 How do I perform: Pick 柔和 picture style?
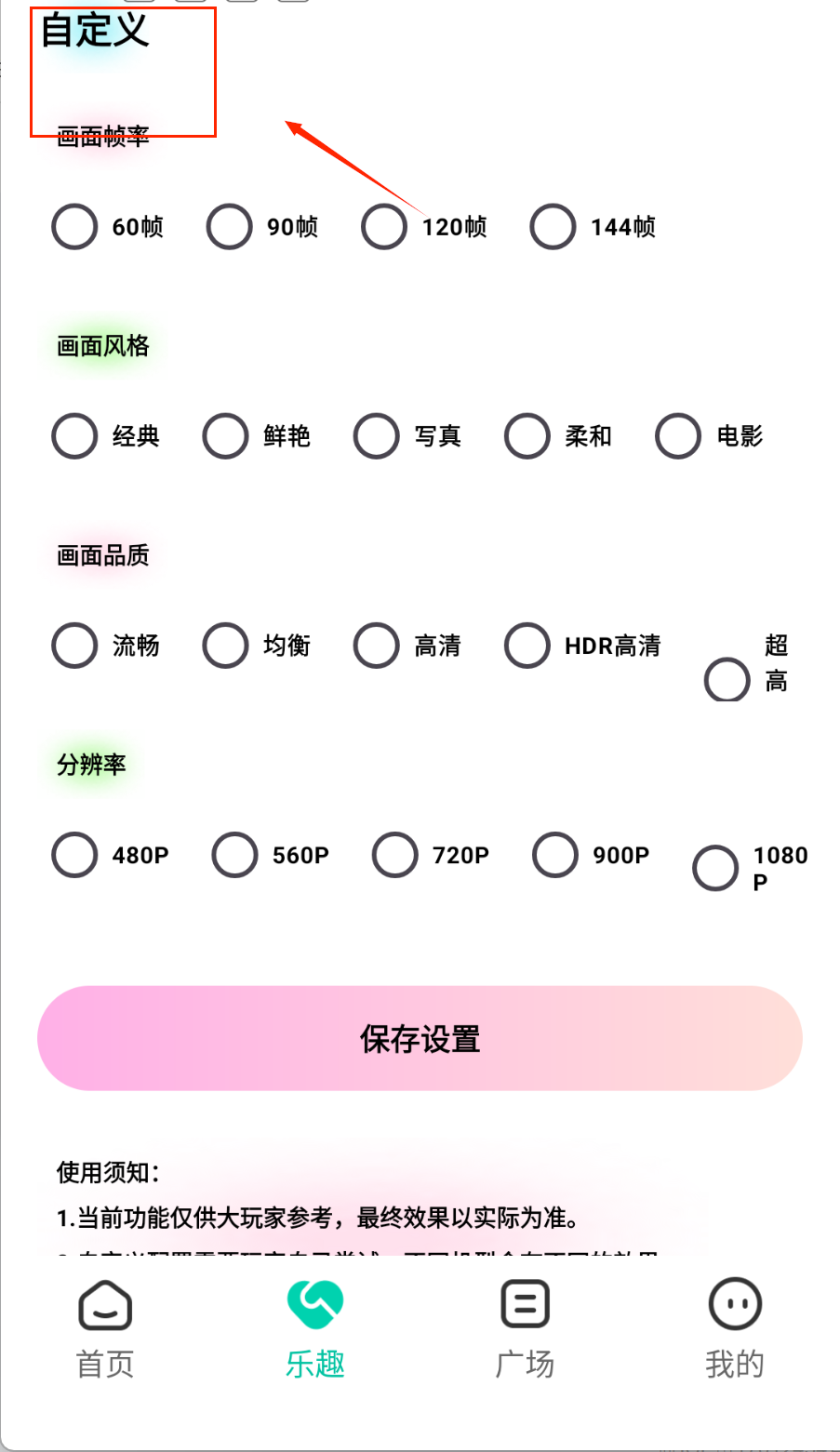coord(527,436)
